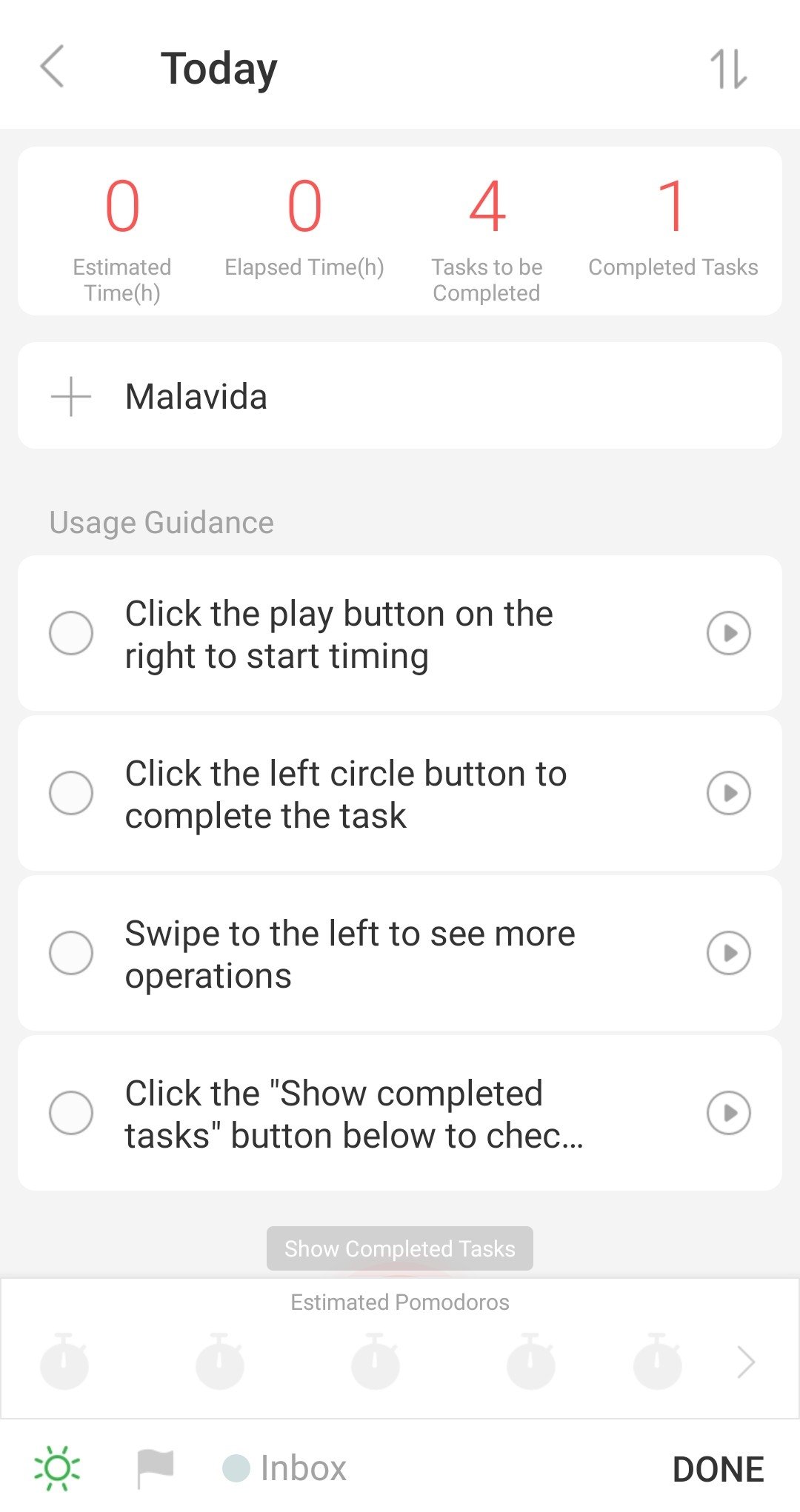
Task: Expand more pomodoro options with the chevron
Action: tap(746, 1362)
